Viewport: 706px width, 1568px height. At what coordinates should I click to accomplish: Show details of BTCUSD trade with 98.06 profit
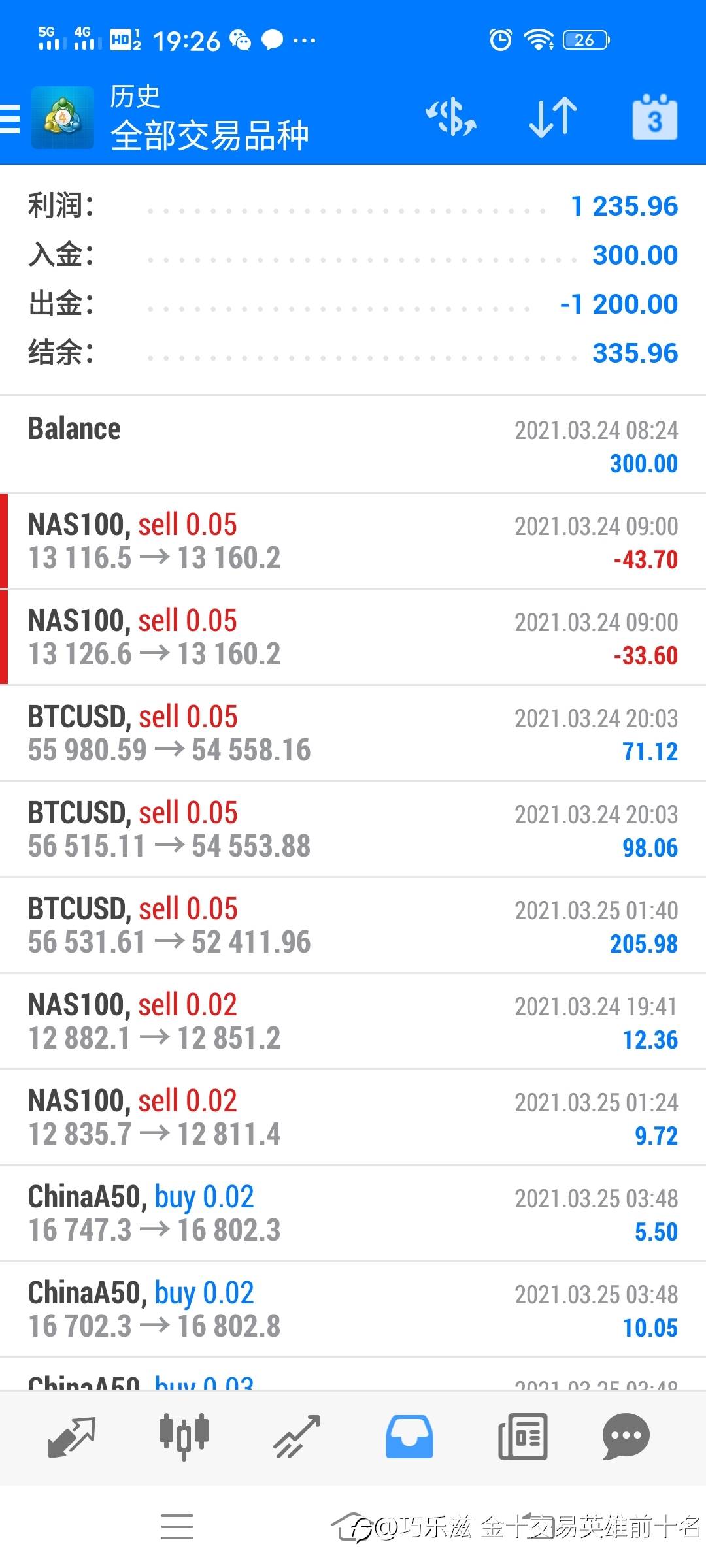point(353,830)
